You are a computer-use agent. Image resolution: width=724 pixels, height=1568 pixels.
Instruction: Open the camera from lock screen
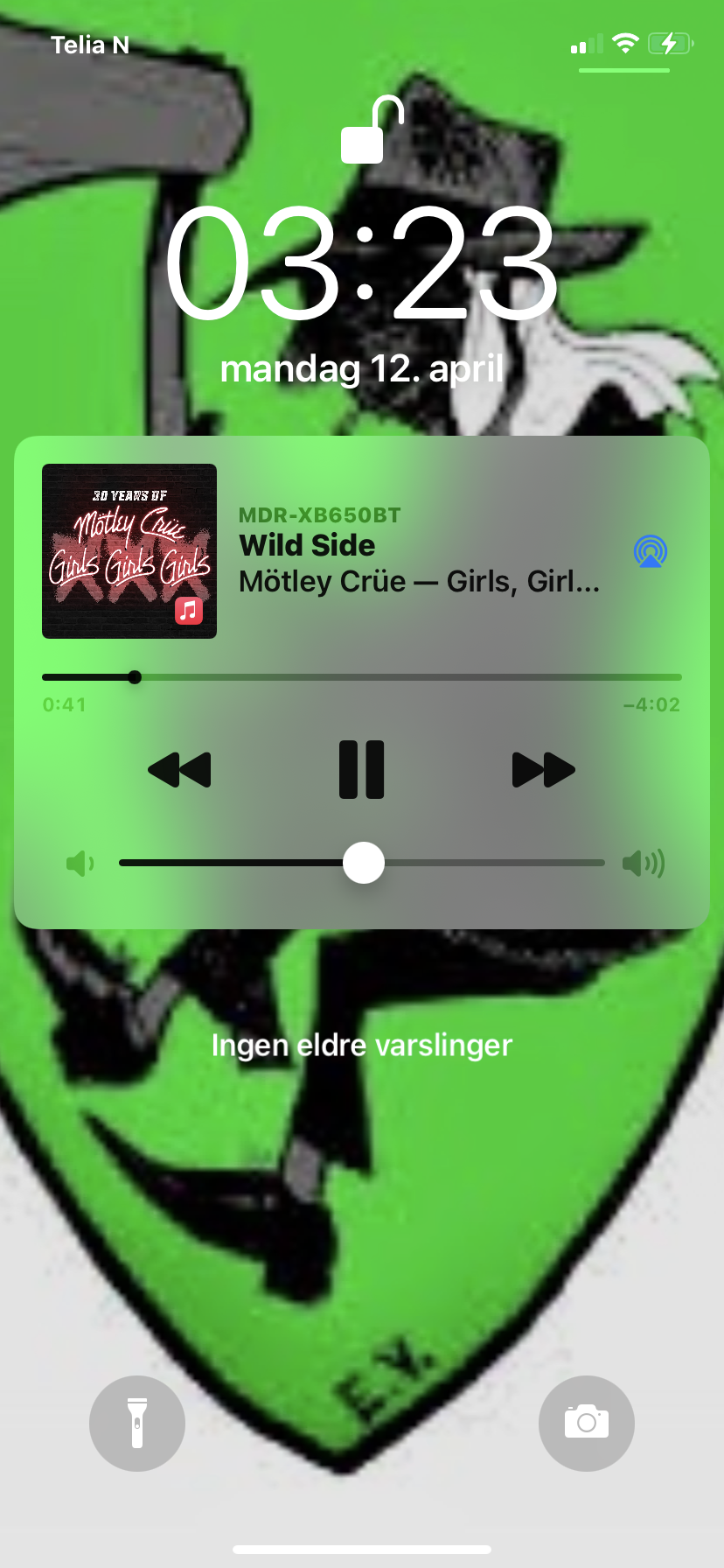(x=586, y=1424)
